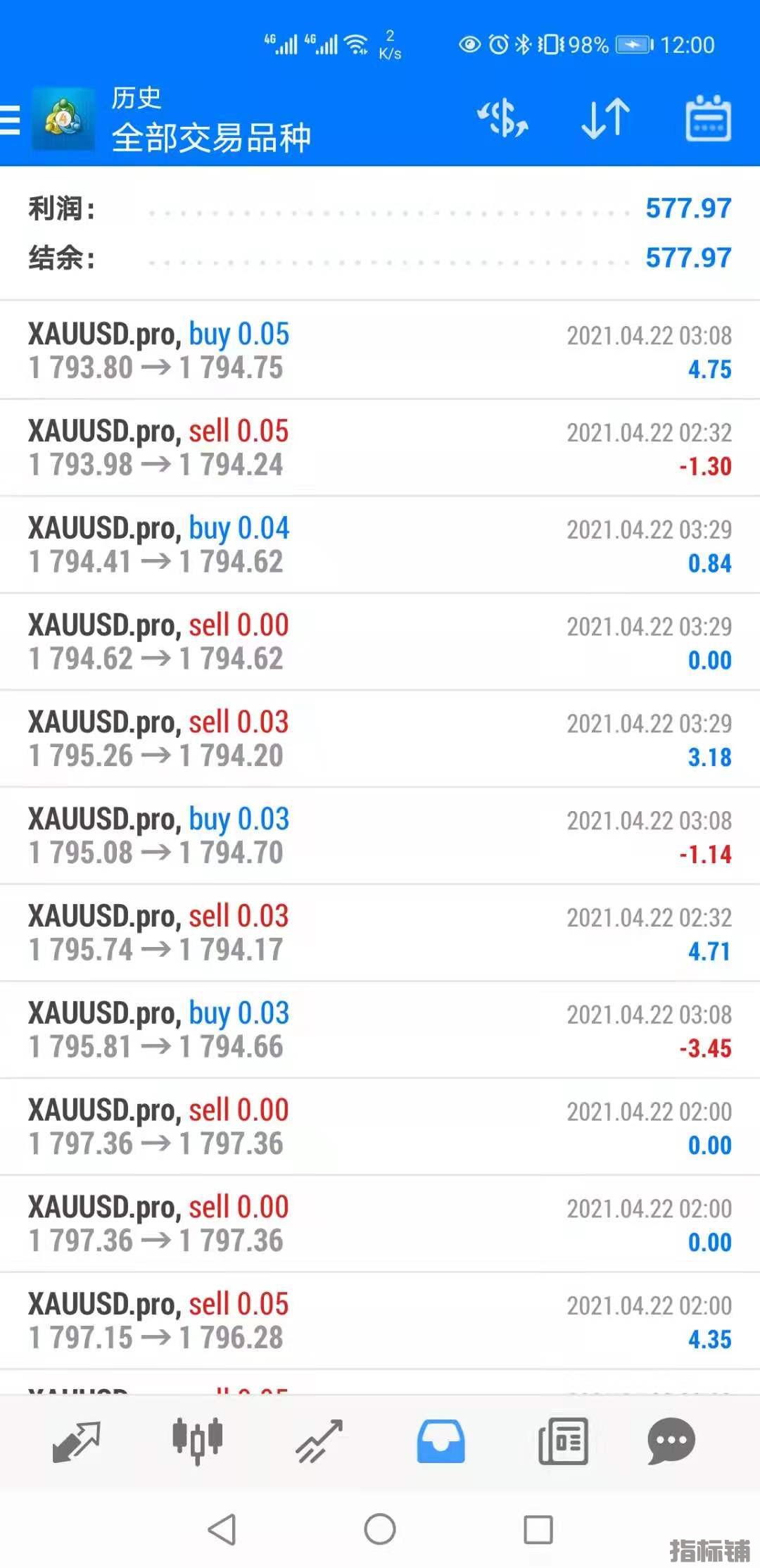The image size is (760, 1568).
Task: Return to the system home screen
Action: pyautogui.click(x=380, y=1529)
